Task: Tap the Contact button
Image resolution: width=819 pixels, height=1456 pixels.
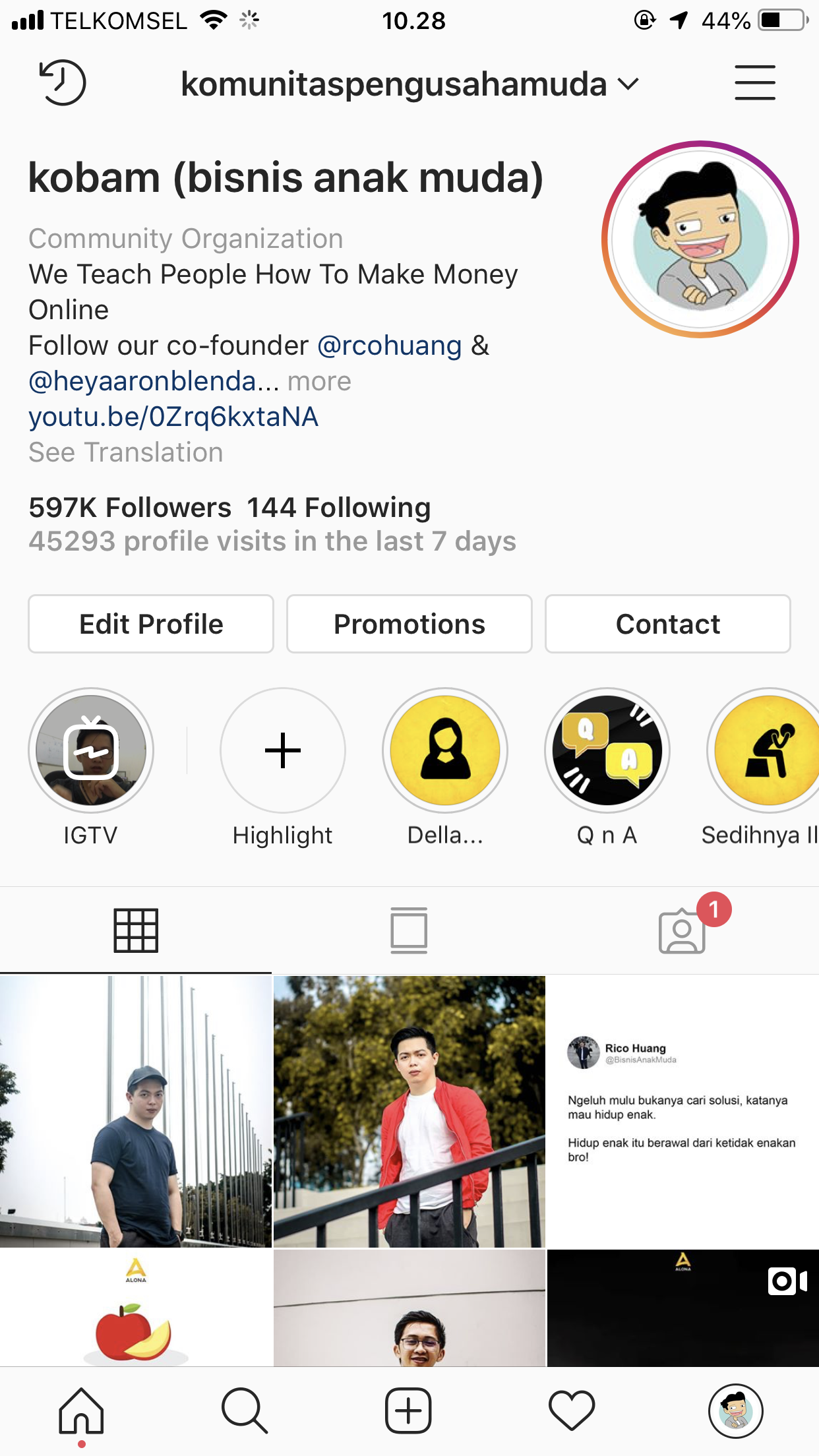Action: [667, 624]
